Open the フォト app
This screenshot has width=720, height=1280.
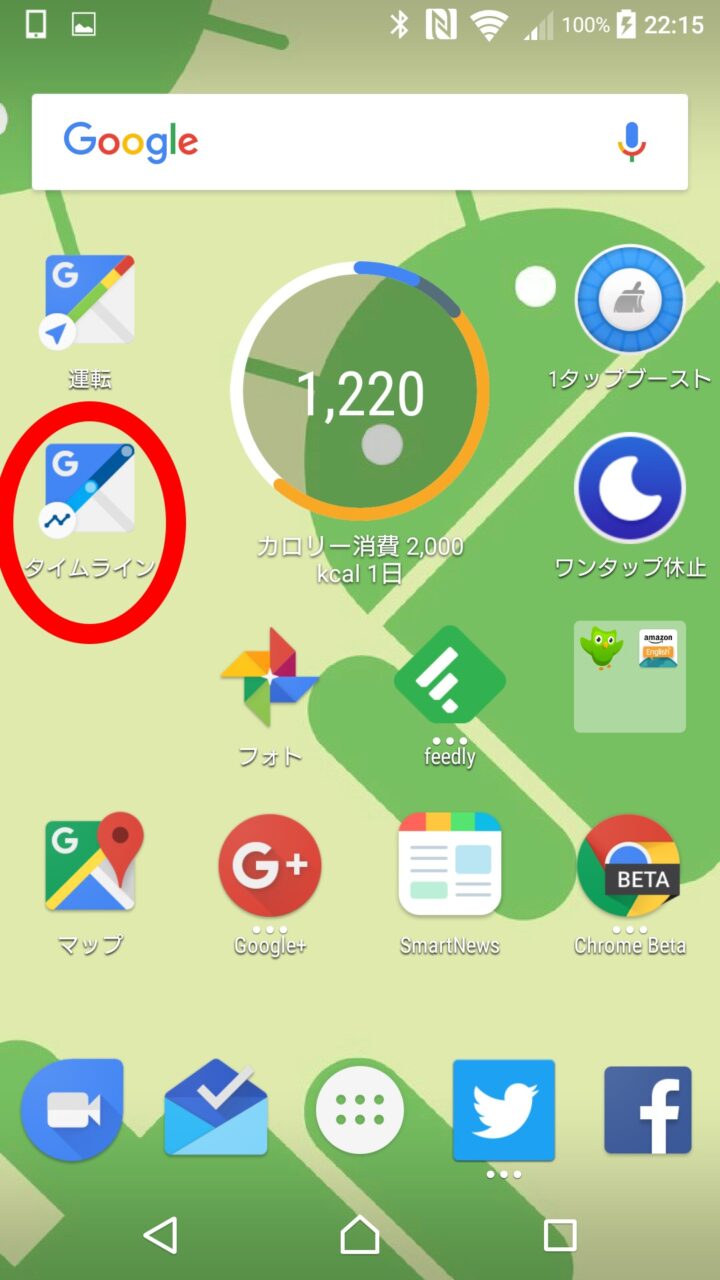coord(270,678)
